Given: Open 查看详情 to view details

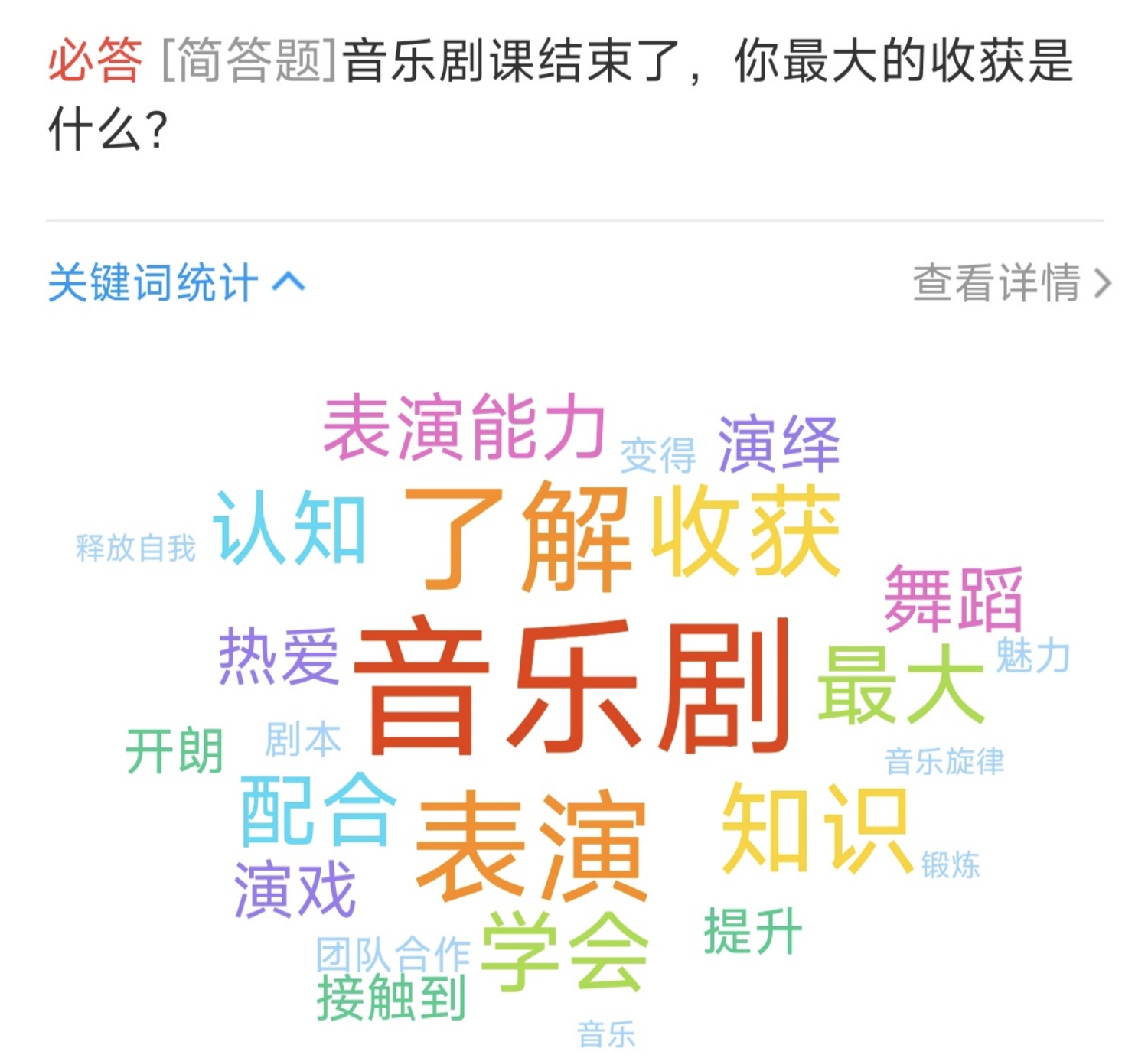Looking at the screenshot, I should coord(1010,283).
